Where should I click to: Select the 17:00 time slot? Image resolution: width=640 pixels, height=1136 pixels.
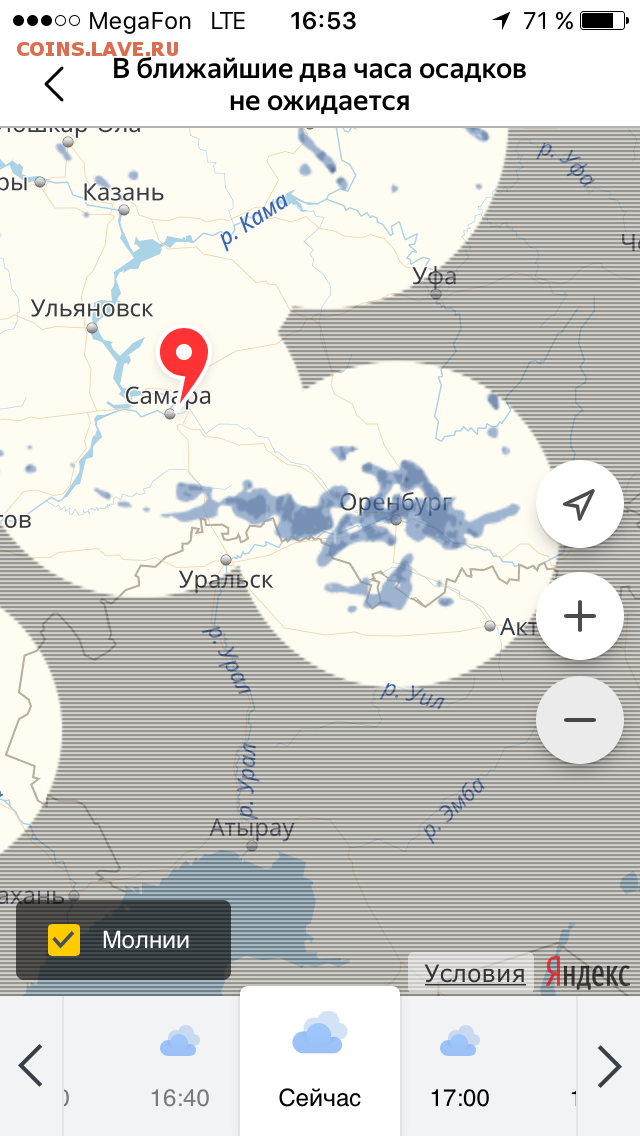pyautogui.click(x=460, y=1065)
